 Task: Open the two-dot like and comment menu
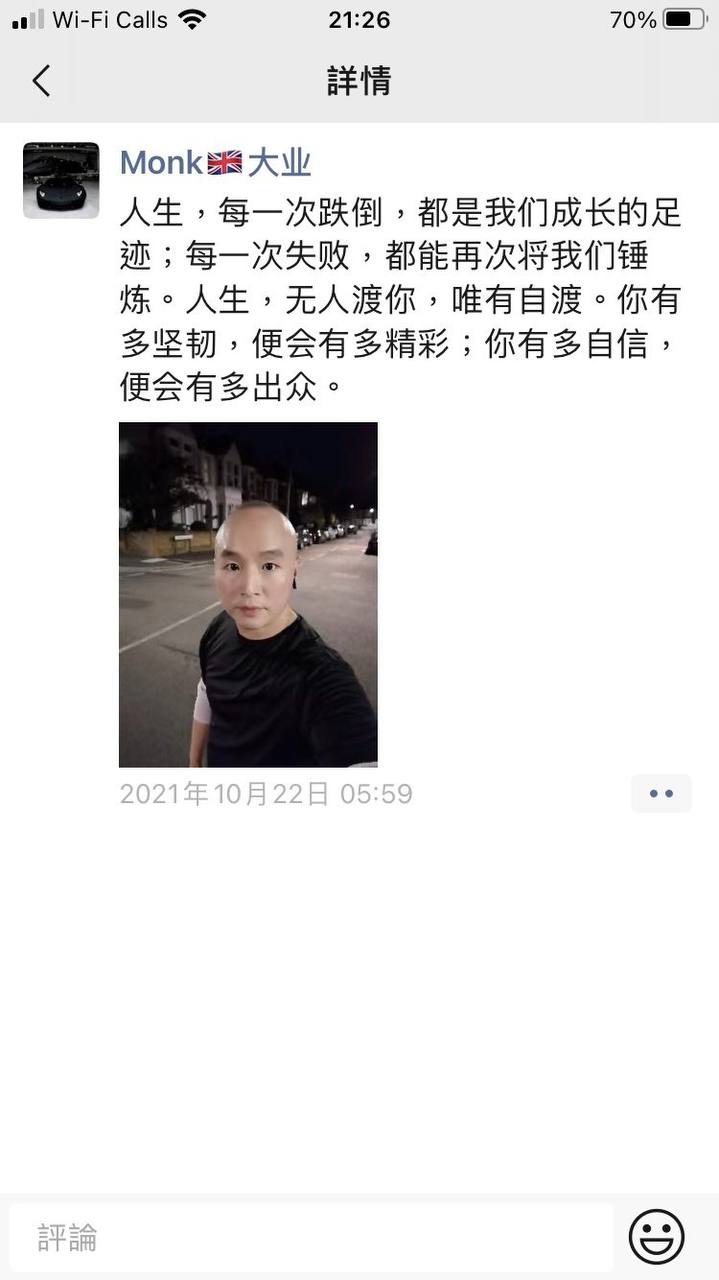[660, 794]
